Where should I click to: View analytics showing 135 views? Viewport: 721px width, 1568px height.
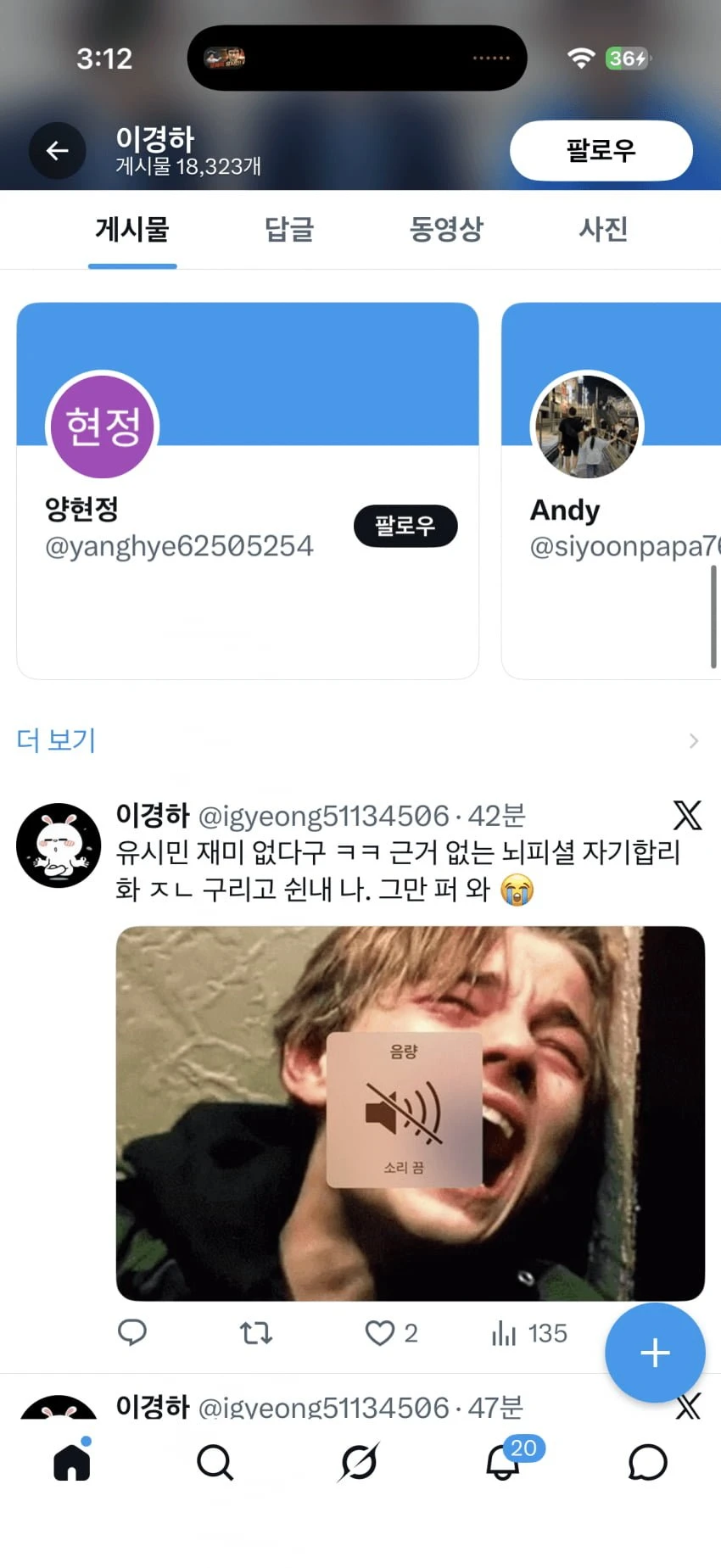[x=528, y=1333]
